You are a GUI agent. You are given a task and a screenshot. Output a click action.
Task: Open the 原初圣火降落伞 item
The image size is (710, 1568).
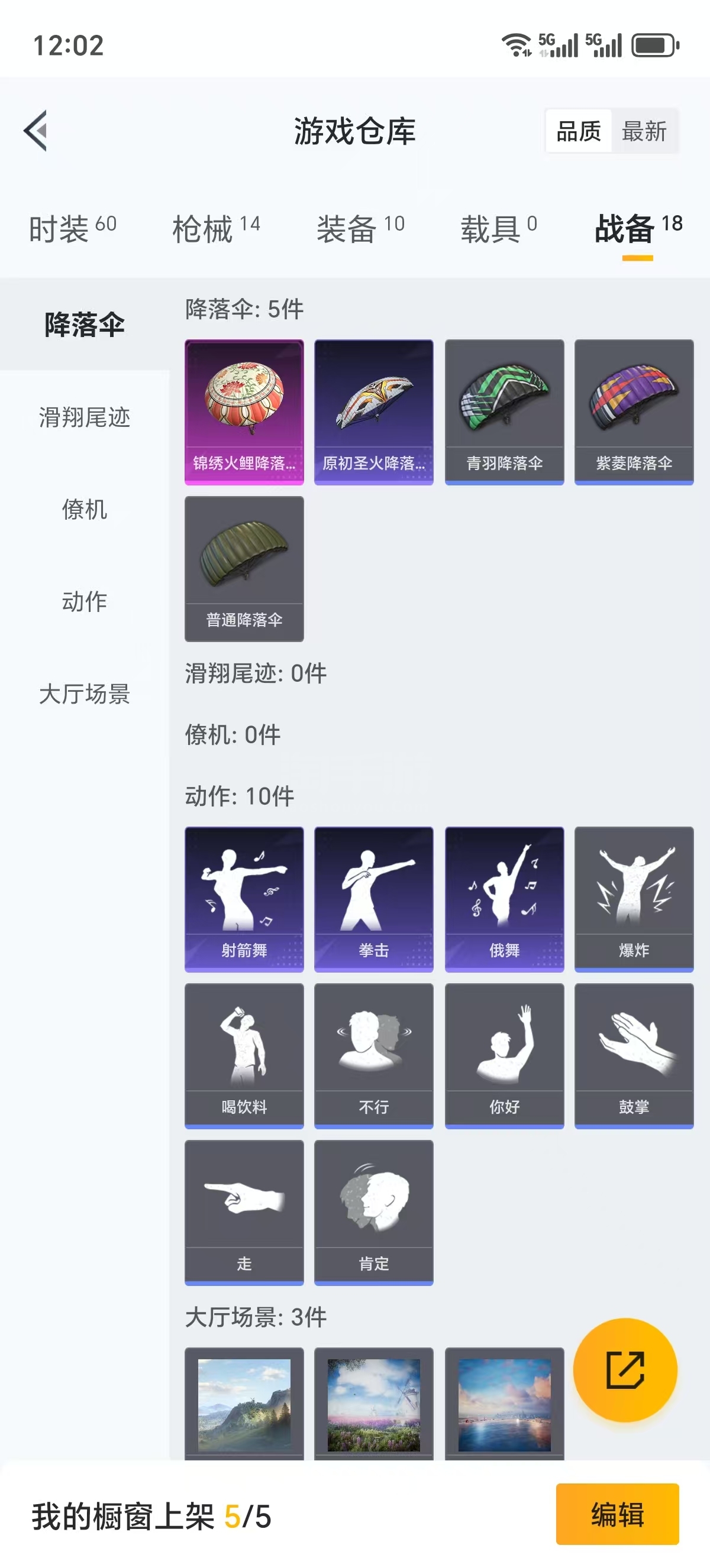pyautogui.click(x=374, y=412)
